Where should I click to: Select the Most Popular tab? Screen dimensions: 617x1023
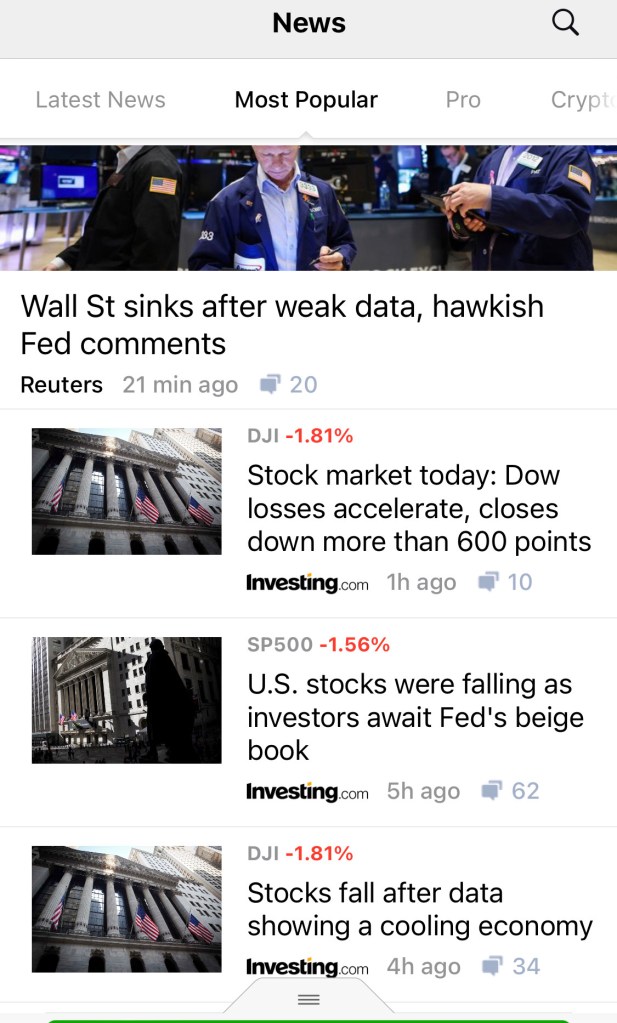(306, 100)
